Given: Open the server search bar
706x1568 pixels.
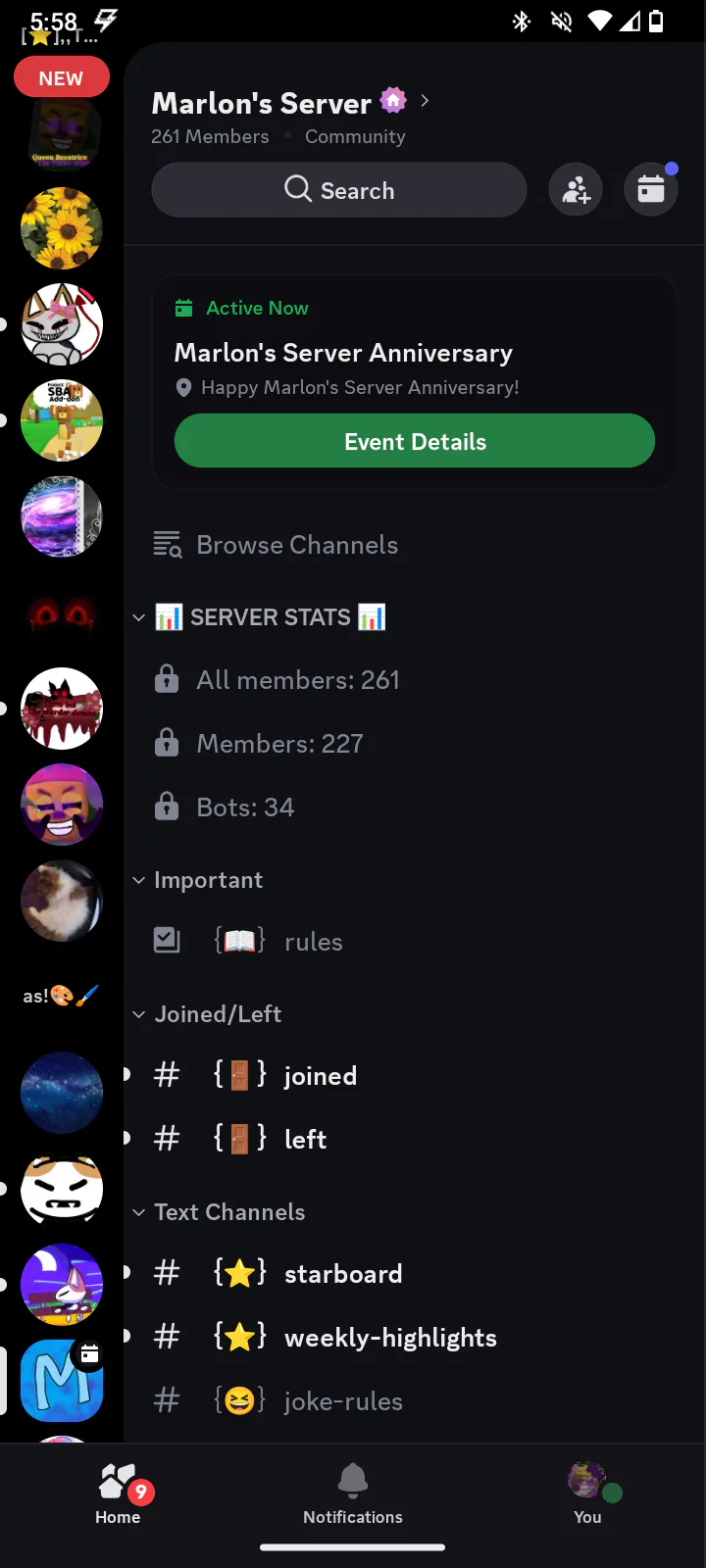Looking at the screenshot, I should pos(339,190).
